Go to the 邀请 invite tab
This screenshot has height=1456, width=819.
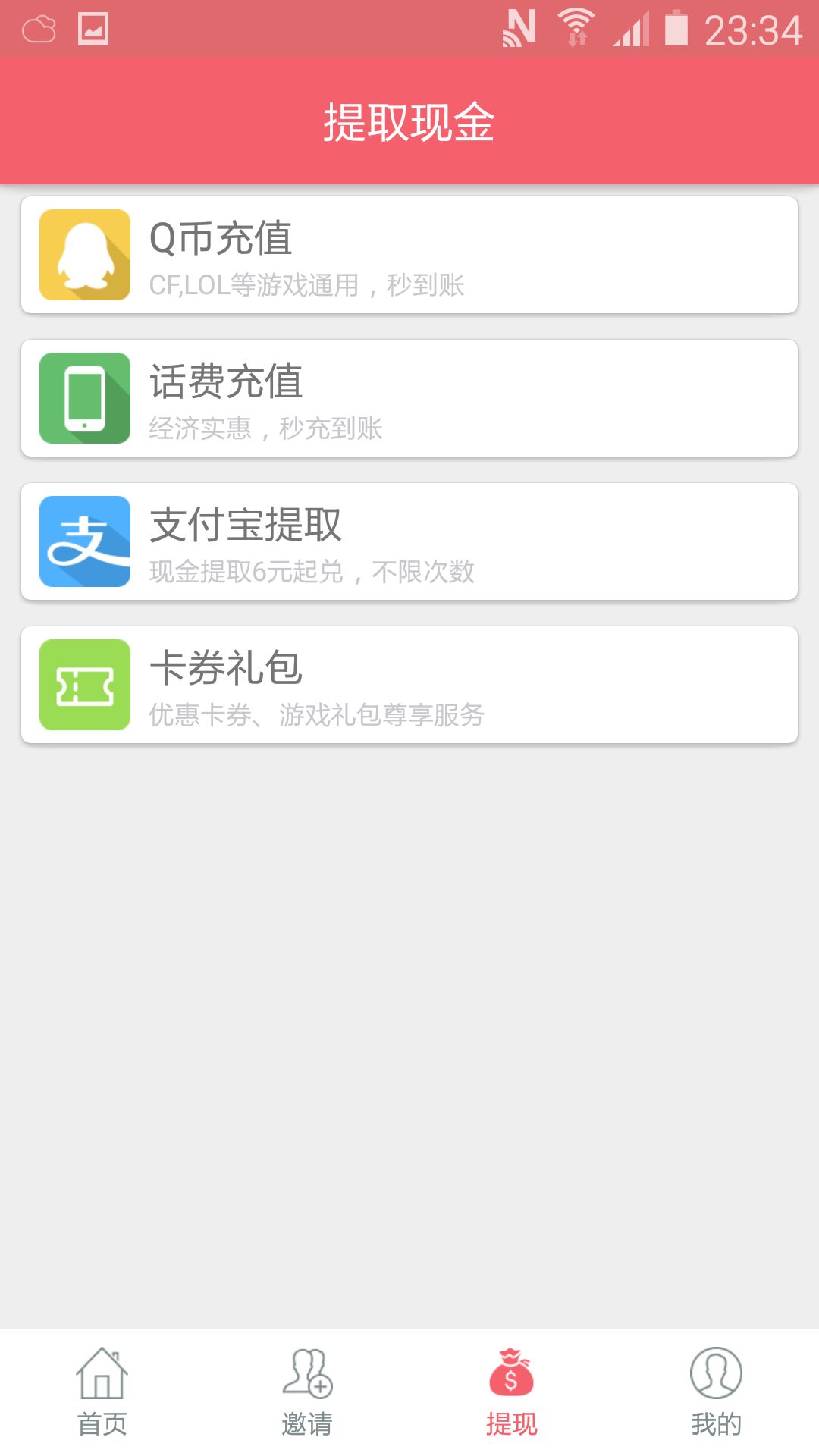pyautogui.click(x=307, y=1392)
